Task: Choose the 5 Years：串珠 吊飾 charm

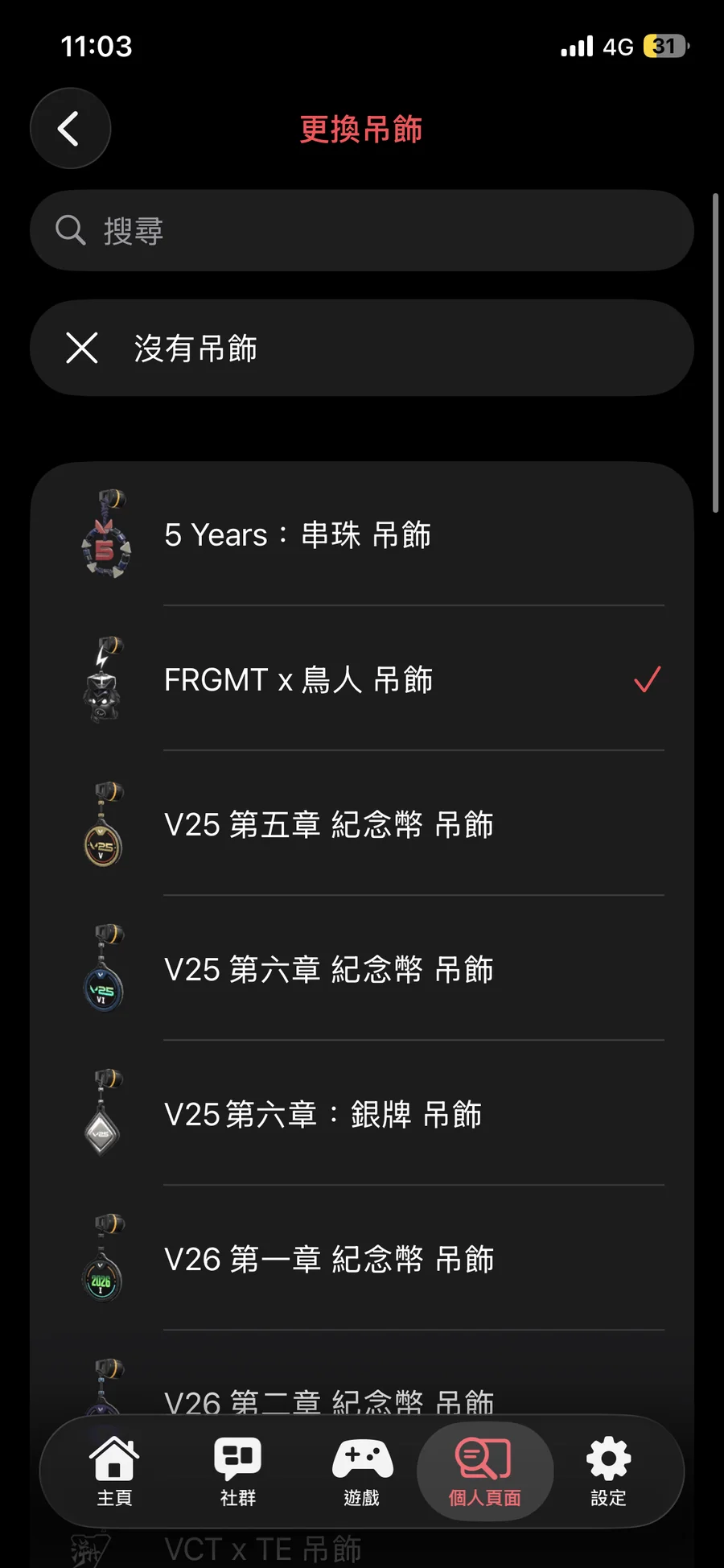Action: [x=362, y=534]
